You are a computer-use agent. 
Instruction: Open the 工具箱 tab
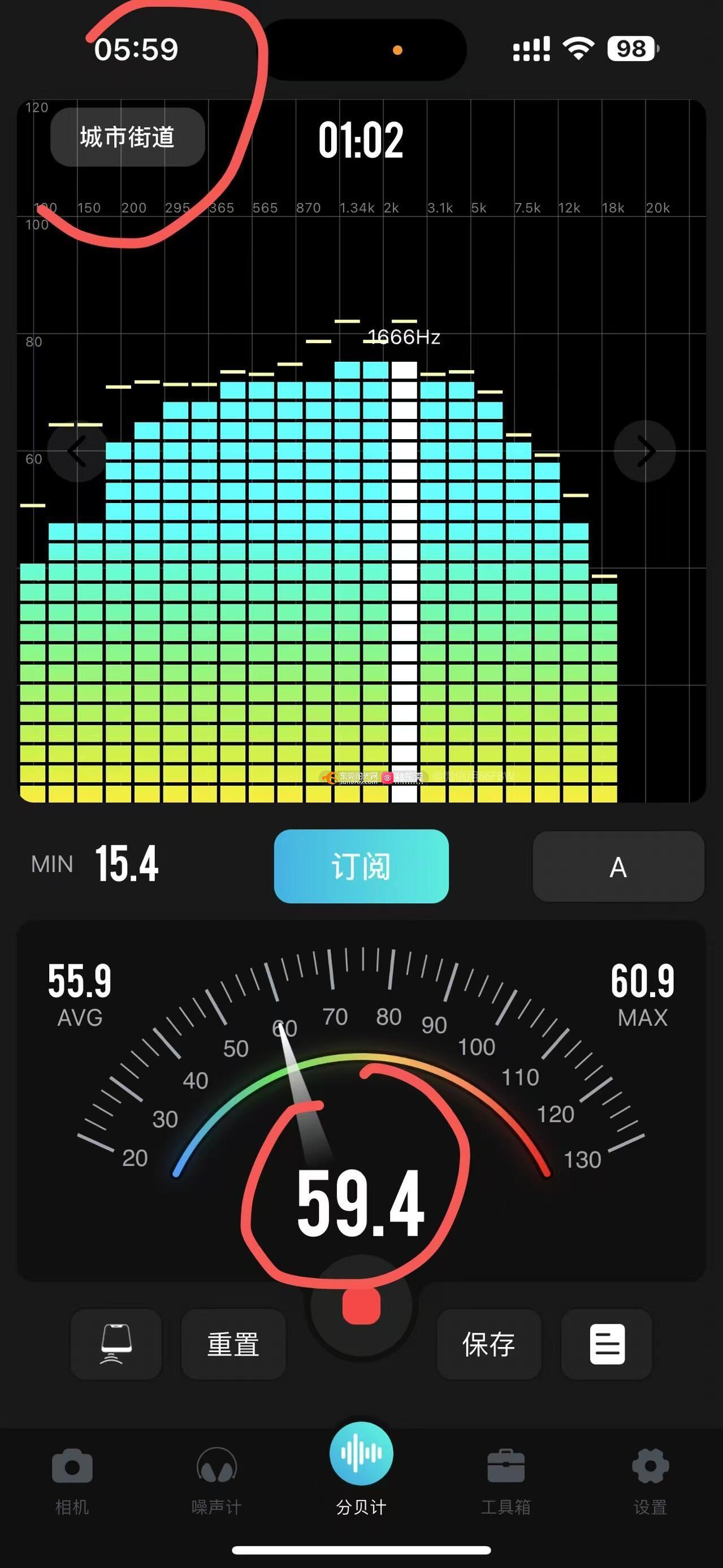point(506,1480)
